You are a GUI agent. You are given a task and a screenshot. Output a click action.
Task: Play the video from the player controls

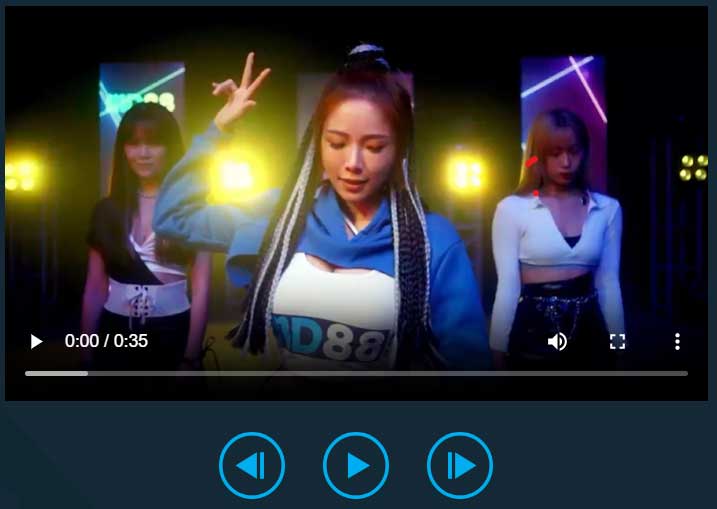point(37,342)
